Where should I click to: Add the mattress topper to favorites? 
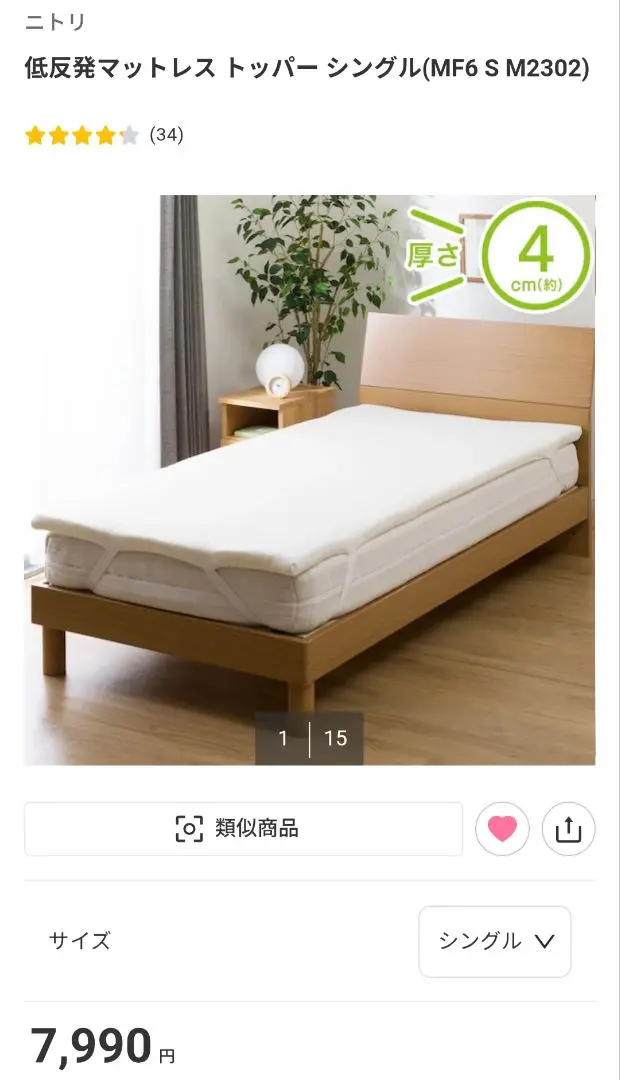click(x=502, y=829)
